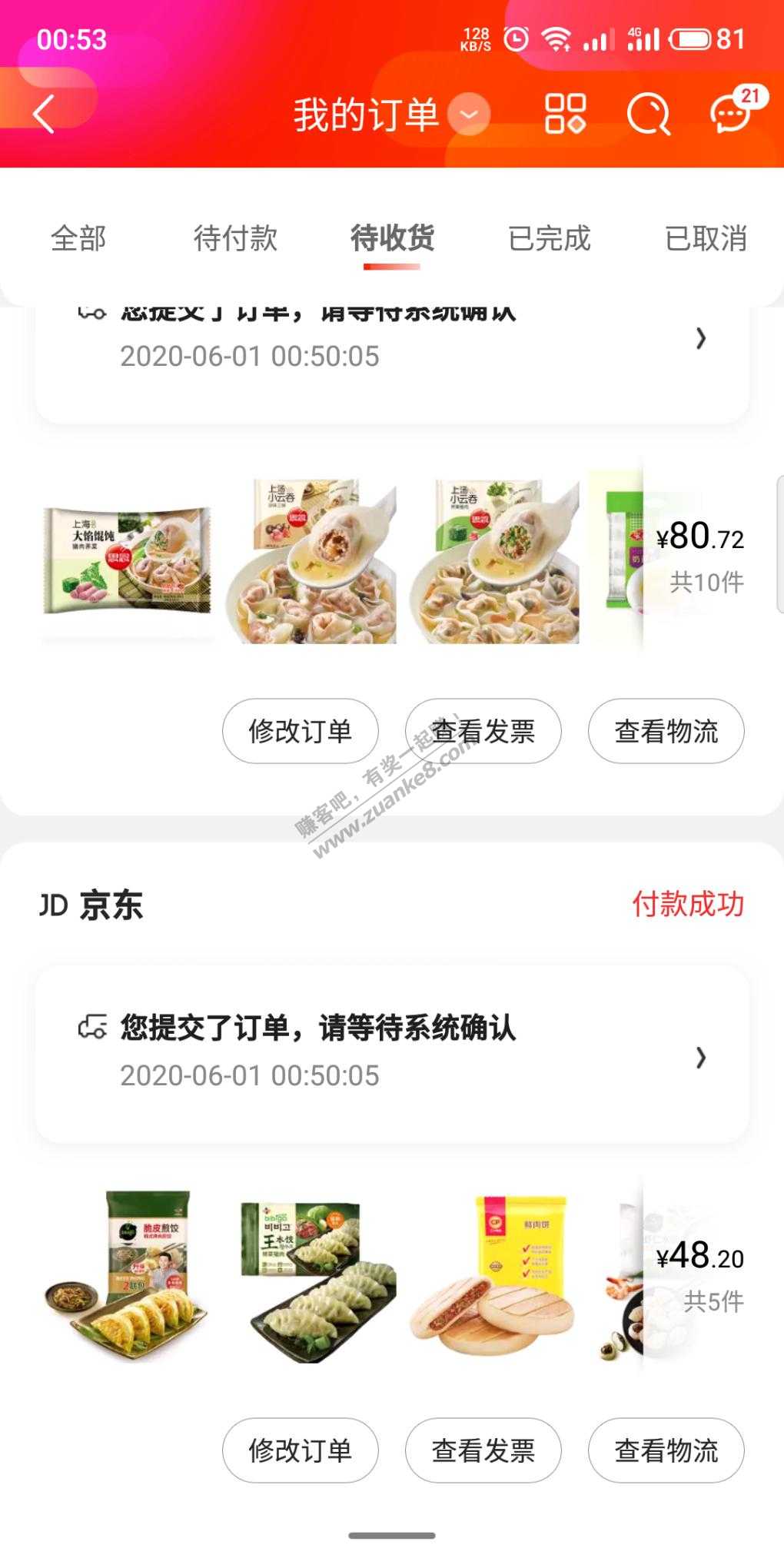The height and width of the screenshot is (1568, 784).
Task: Show orders under 已完成 tab
Action: tap(549, 238)
